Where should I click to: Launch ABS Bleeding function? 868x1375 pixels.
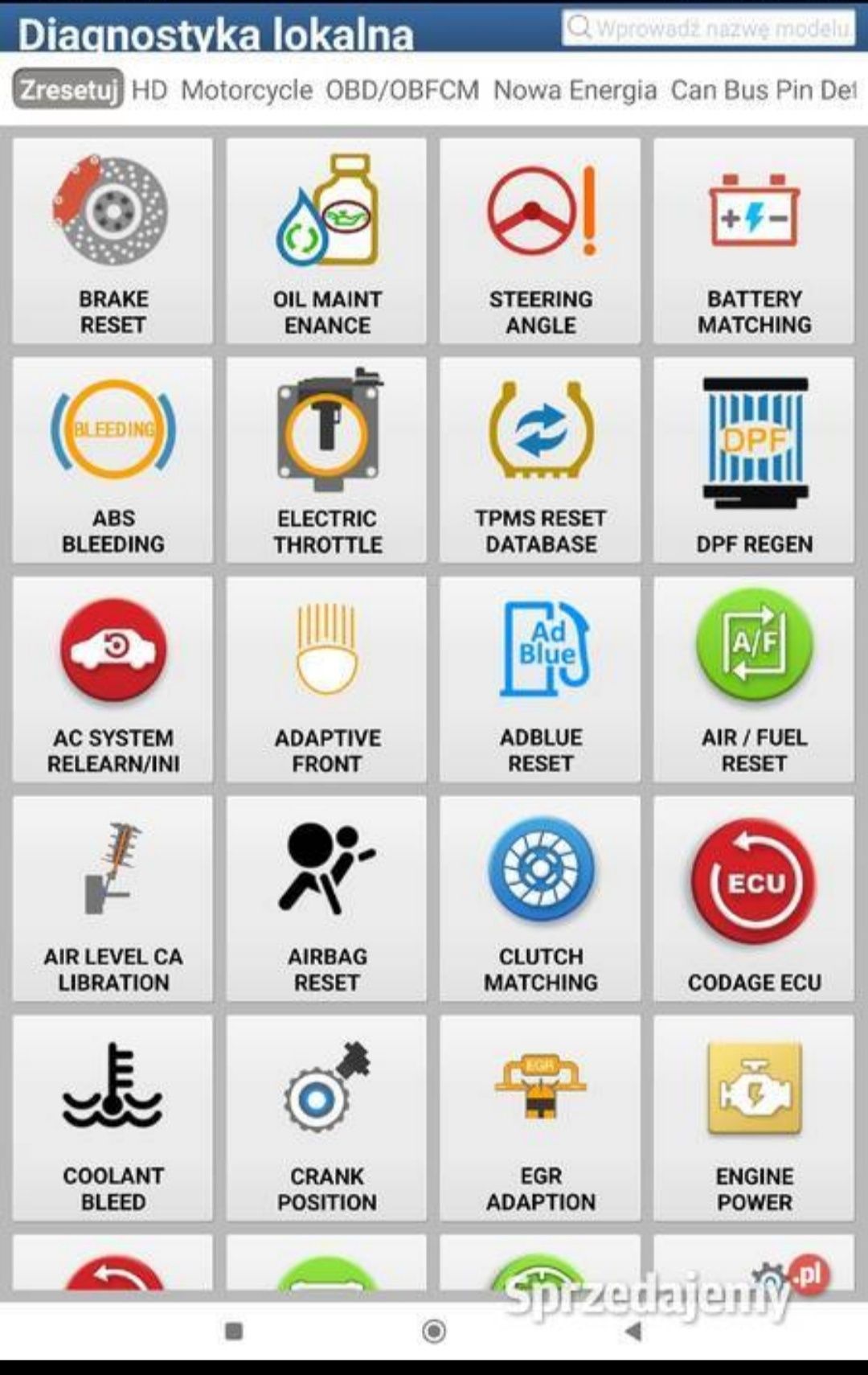113,460
